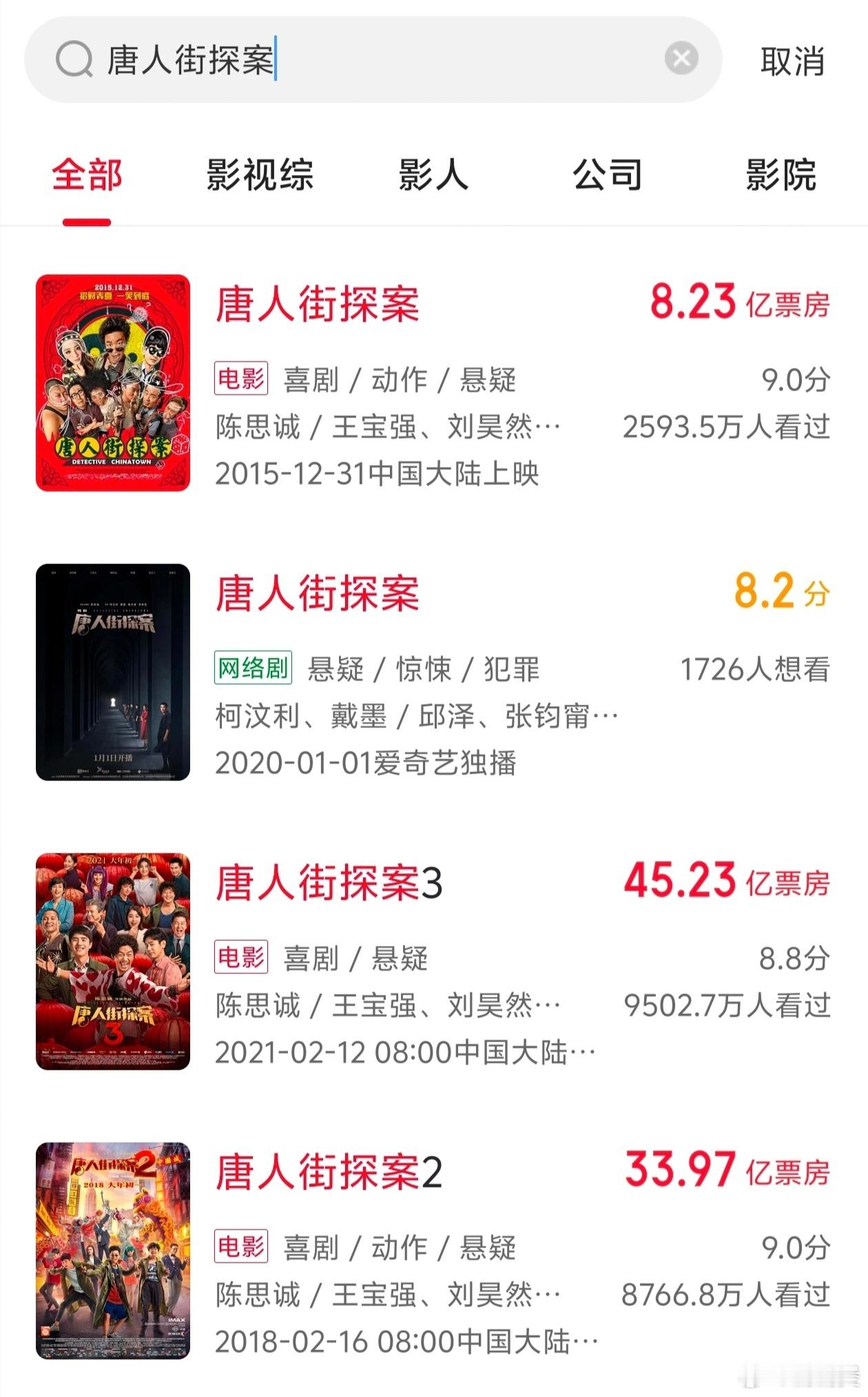
Task: Go to the 影院 tab
Action: coord(781,175)
